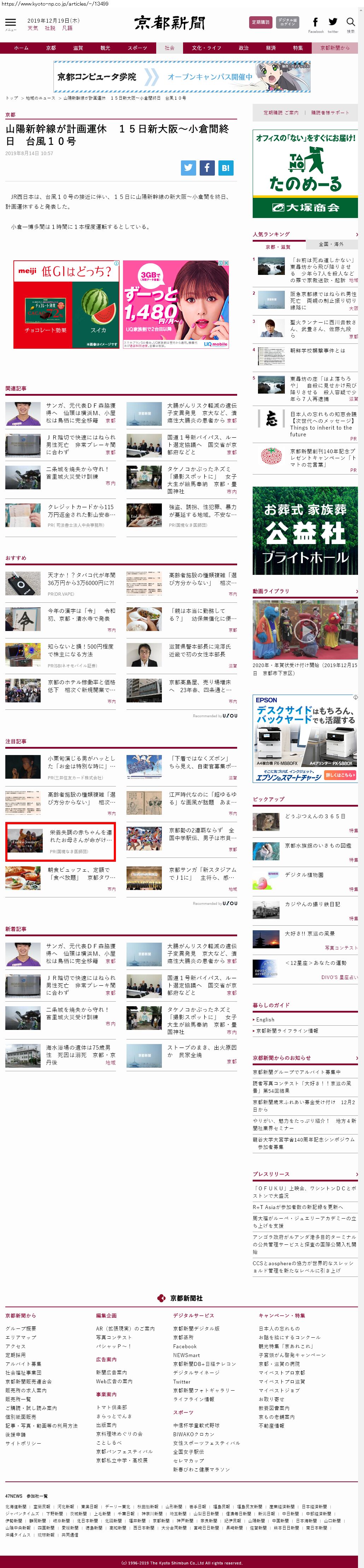Screen dimensions: 364x1568
Task: Share this article on Facebook
Action: click(207, 168)
